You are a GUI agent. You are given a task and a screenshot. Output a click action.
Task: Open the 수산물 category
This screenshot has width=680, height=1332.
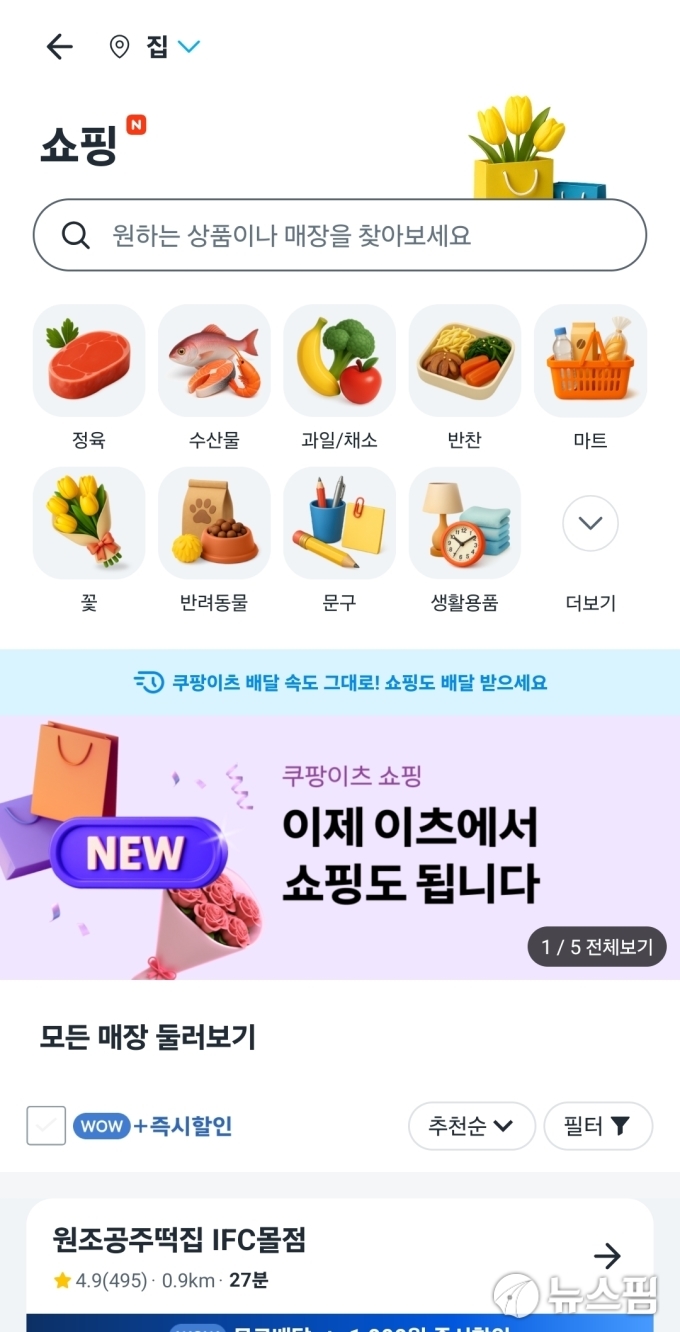pos(214,362)
